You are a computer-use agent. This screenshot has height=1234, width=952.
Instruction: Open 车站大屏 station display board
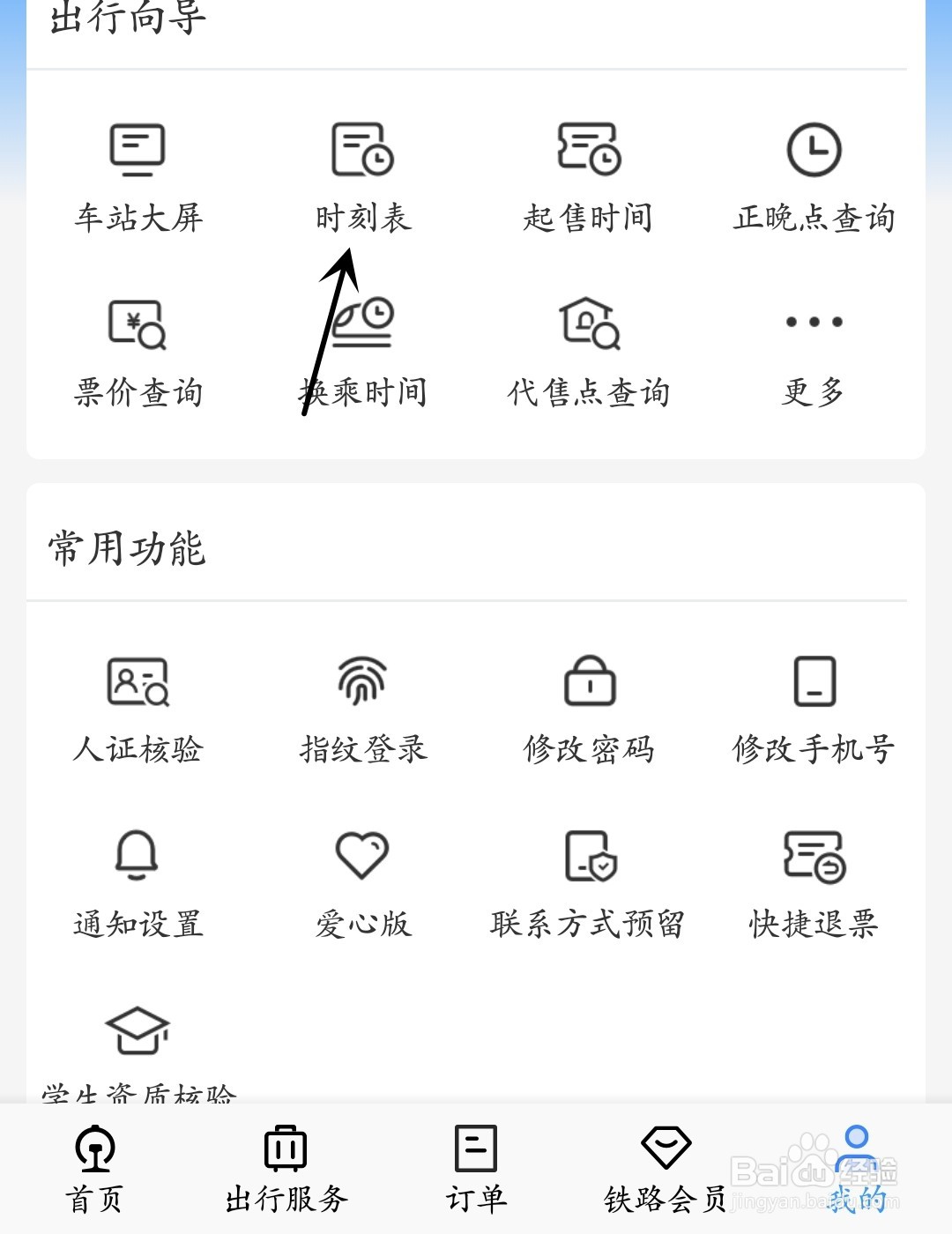pos(138,176)
